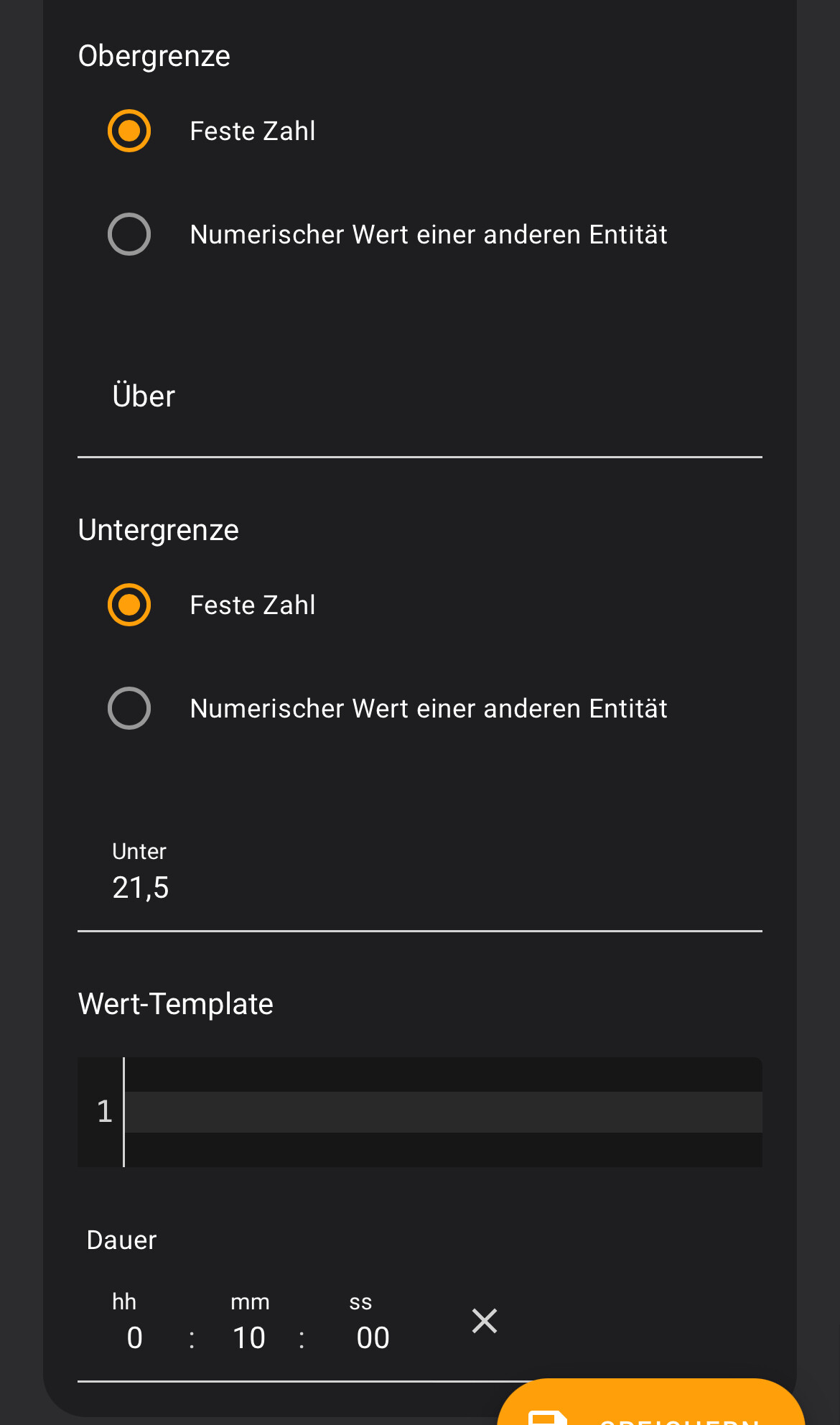Save with the Speichern button
This screenshot has width=840, height=1425.
tap(650, 1409)
